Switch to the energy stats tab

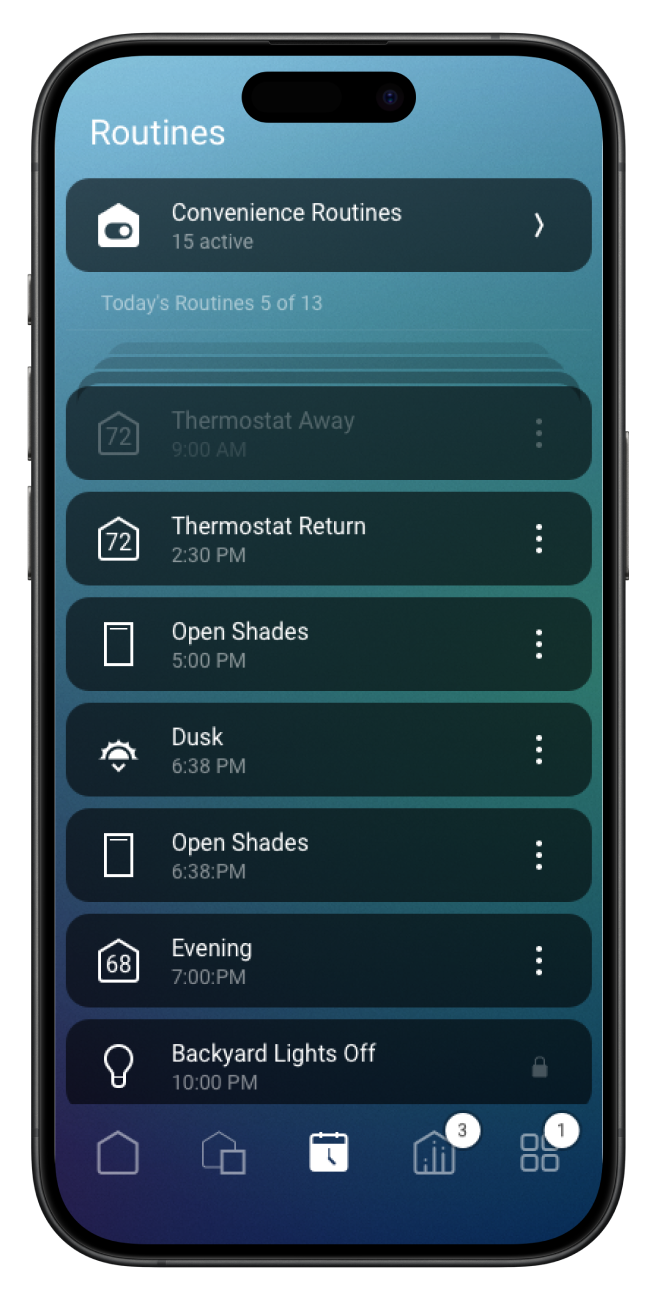point(435,1153)
